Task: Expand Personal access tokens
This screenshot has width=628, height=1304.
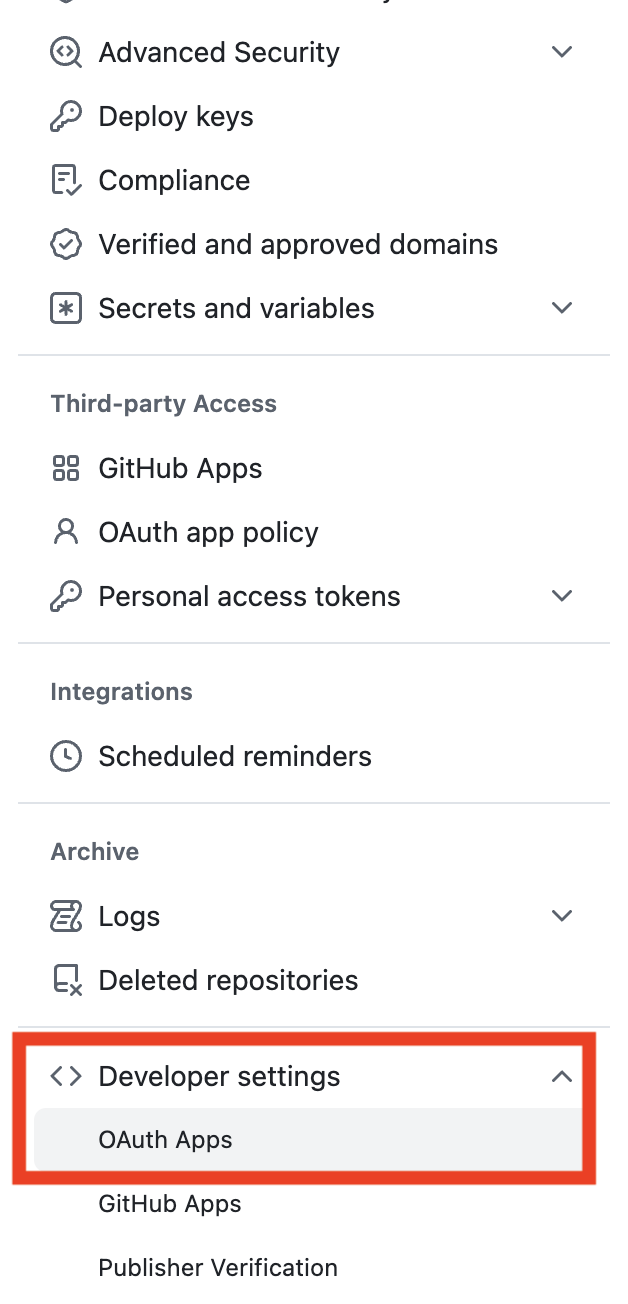Action: click(561, 596)
